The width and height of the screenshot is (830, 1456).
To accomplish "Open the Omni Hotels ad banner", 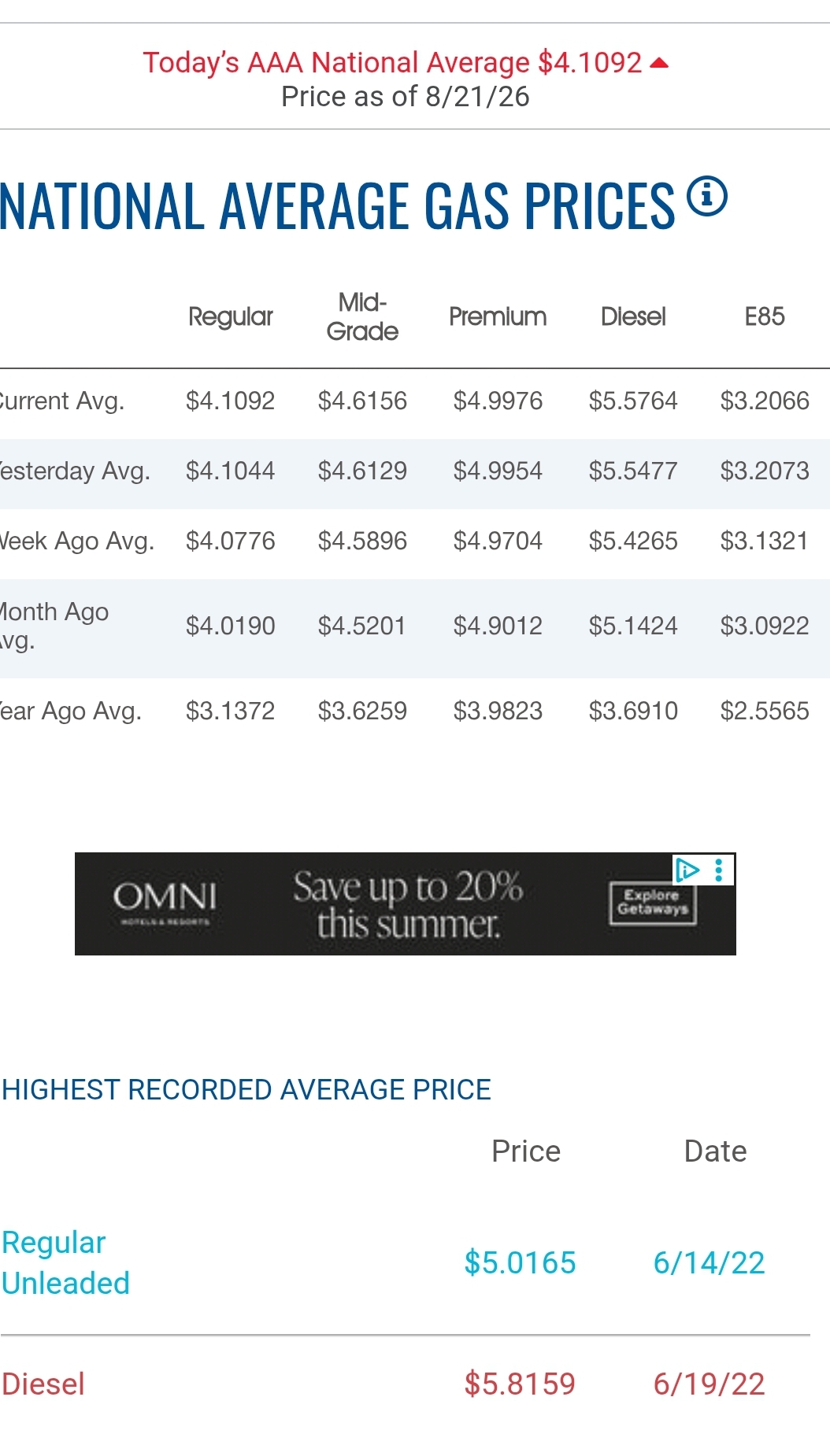I will tap(405, 904).
